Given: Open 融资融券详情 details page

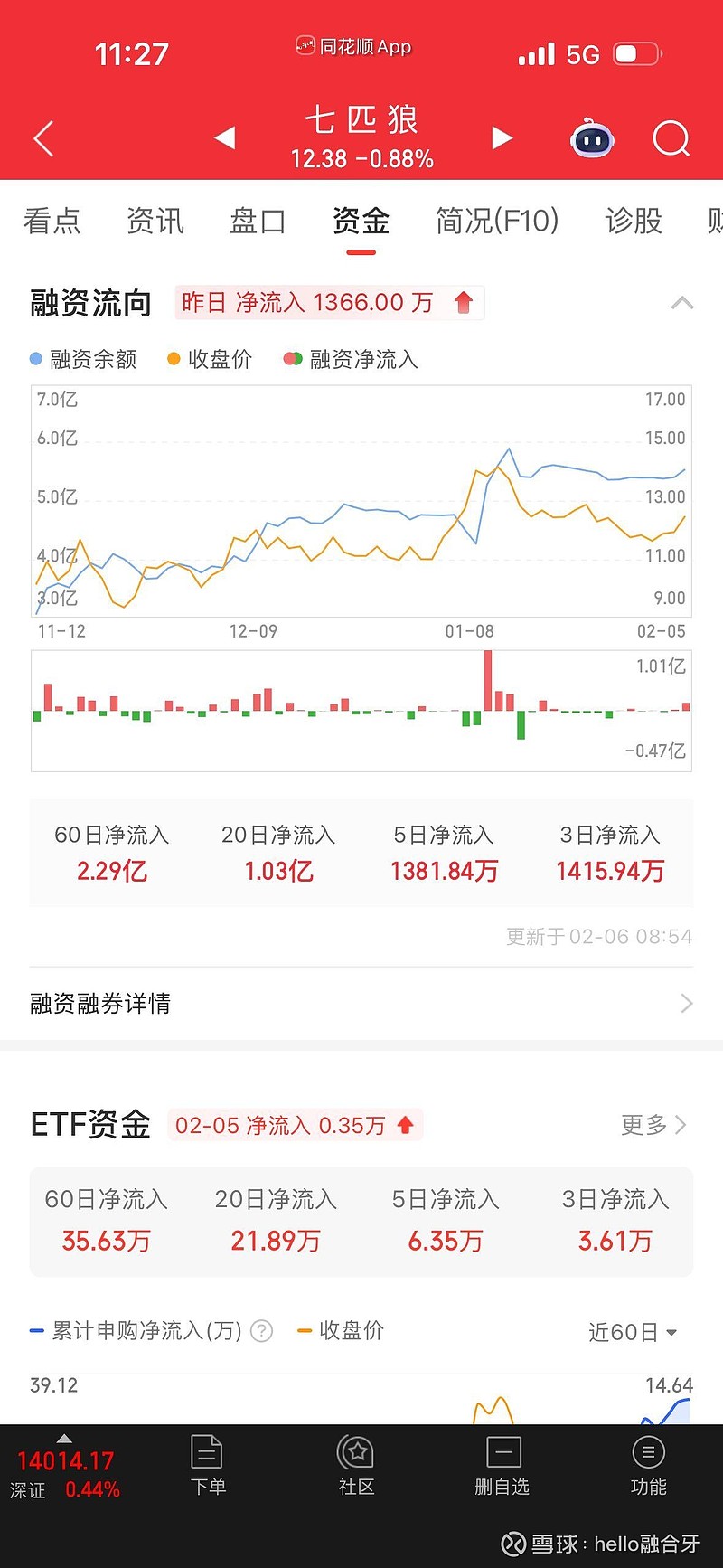Looking at the screenshot, I should coord(99,1004).
